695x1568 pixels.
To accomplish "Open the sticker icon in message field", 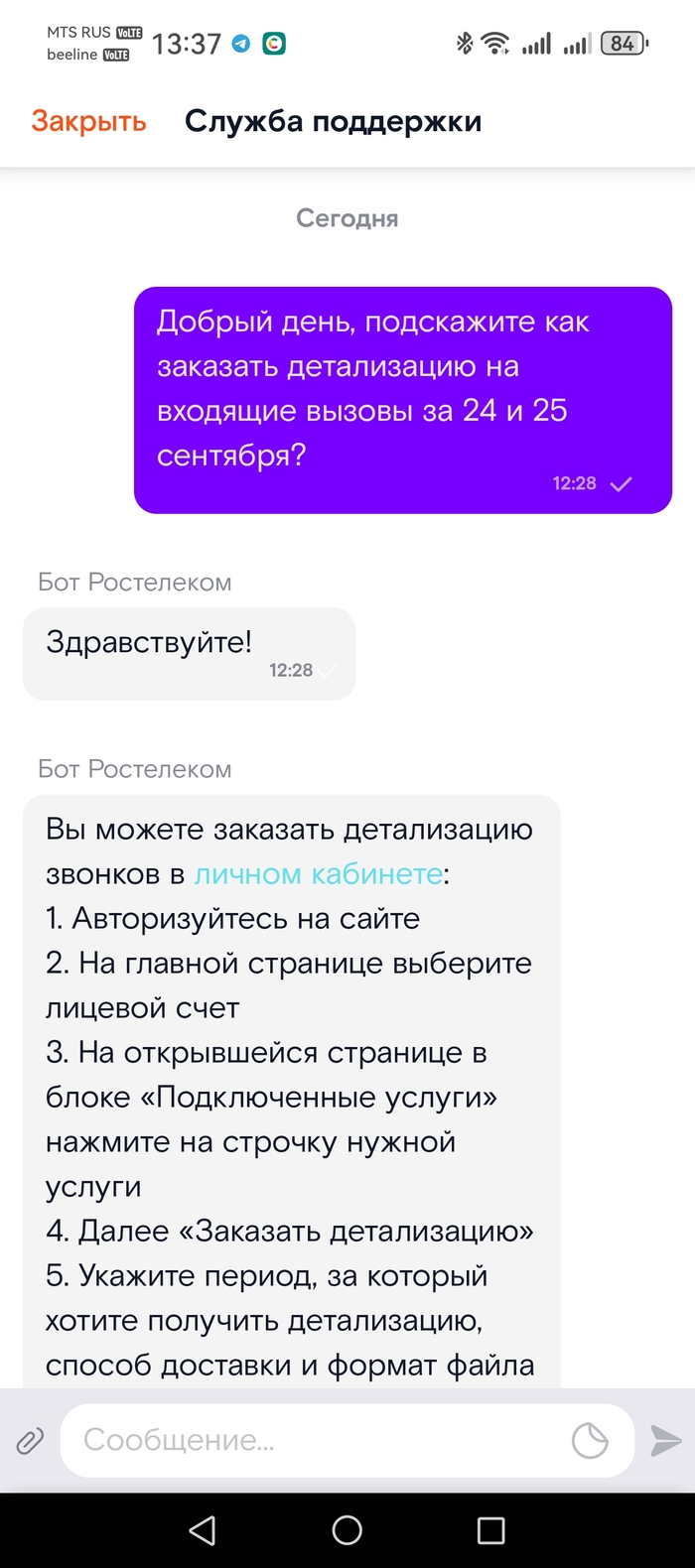I will tap(590, 1440).
